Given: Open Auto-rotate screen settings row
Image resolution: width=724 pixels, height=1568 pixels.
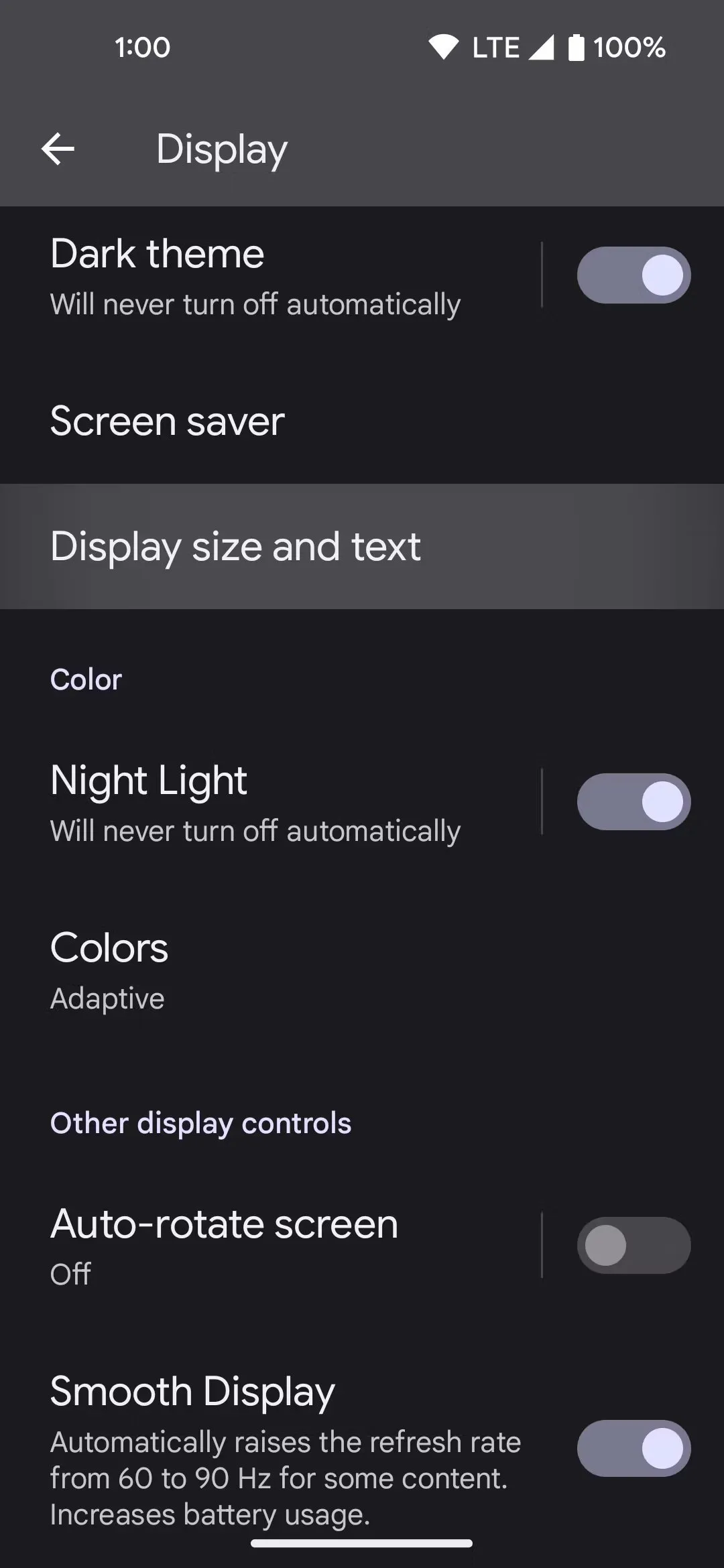Looking at the screenshot, I should tap(224, 1245).
